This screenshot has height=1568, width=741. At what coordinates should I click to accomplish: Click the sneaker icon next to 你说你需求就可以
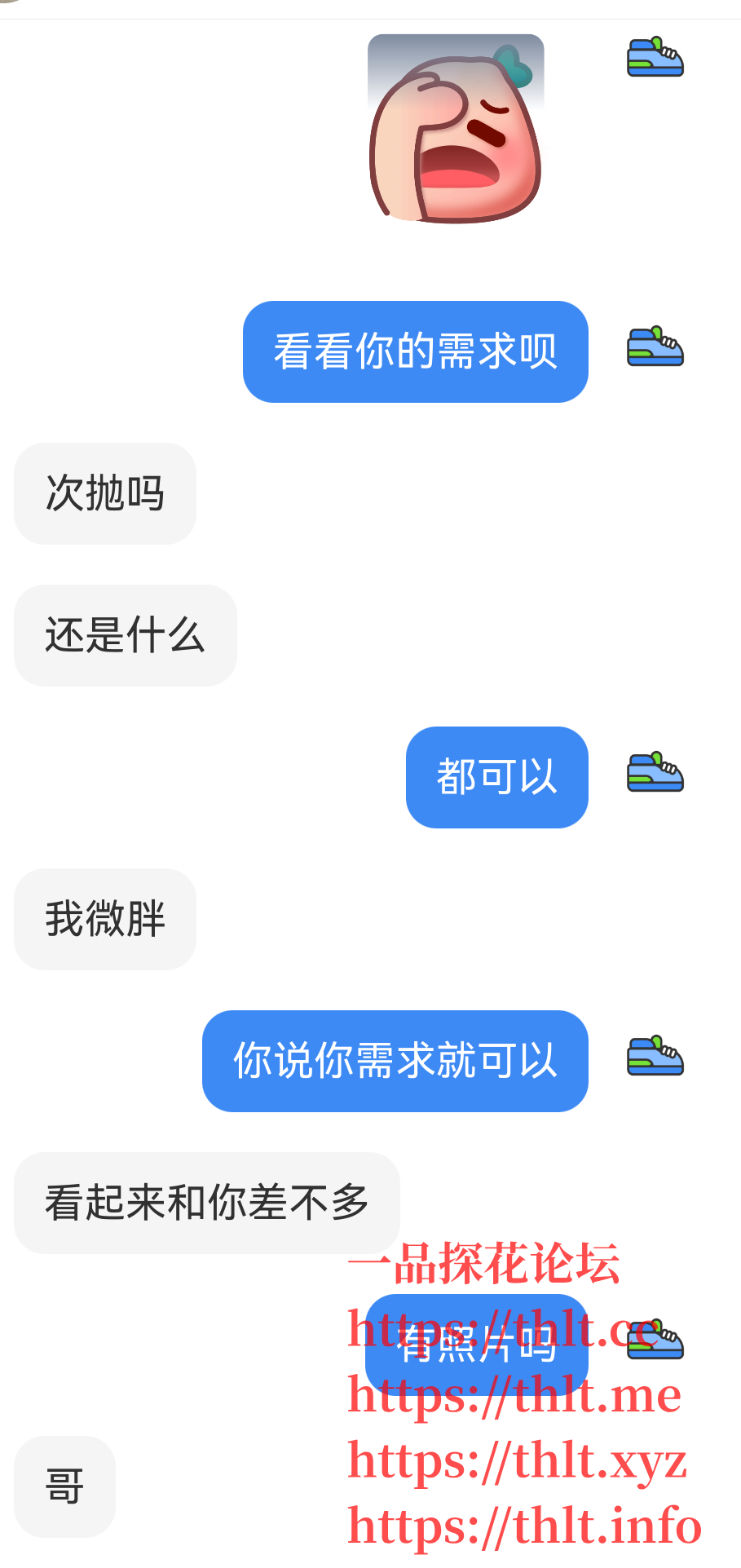click(655, 1056)
